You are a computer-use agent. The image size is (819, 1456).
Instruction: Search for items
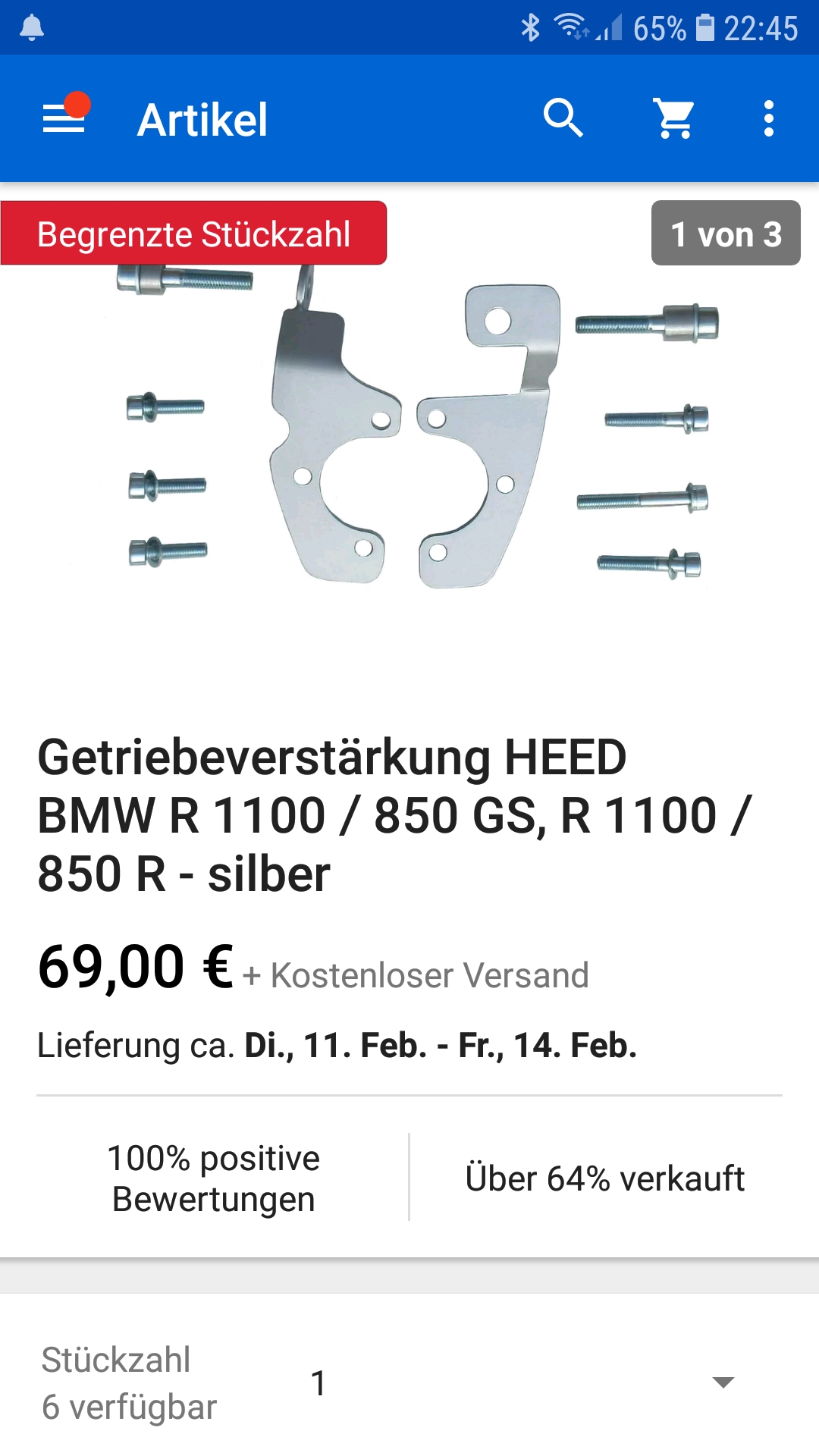point(563,119)
